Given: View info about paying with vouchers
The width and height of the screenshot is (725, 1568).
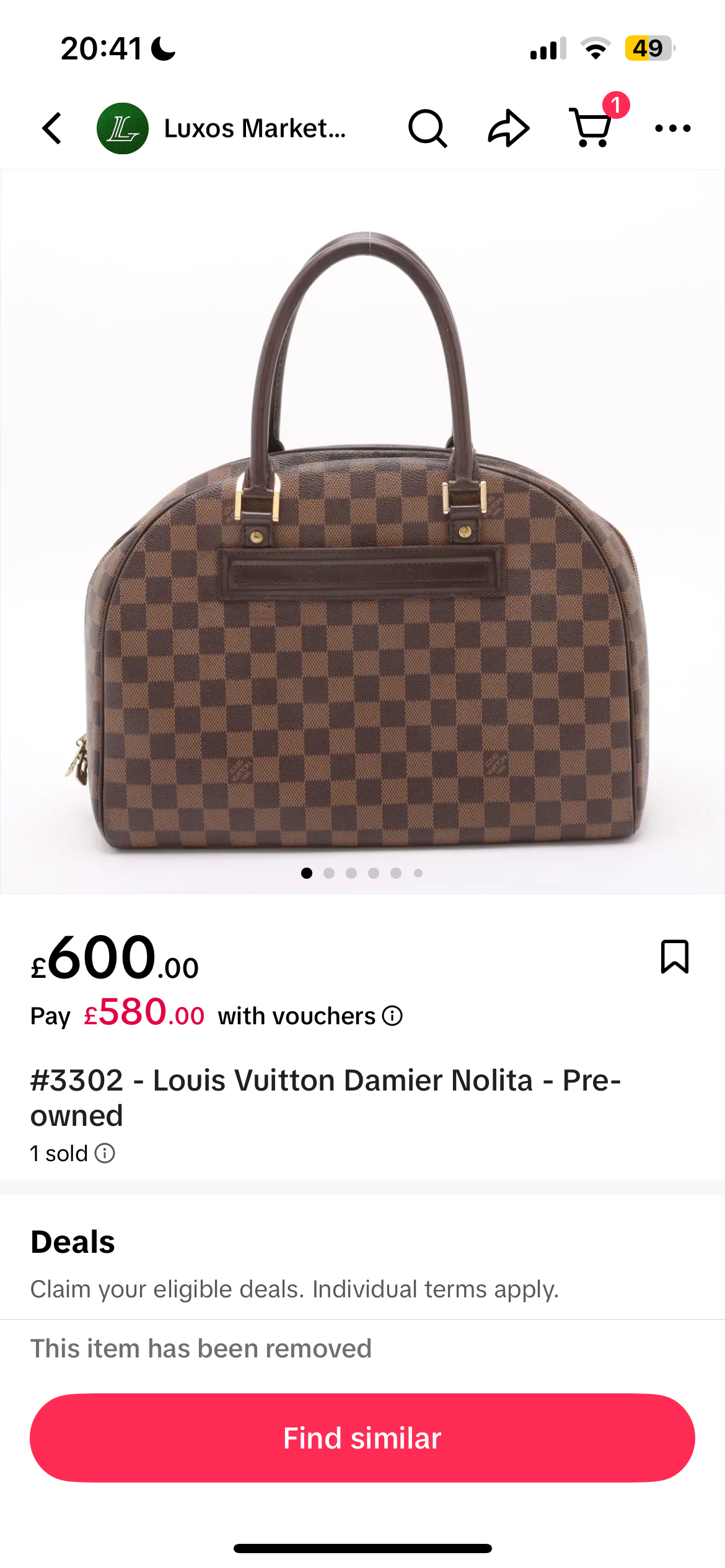Looking at the screenshot, I should (392, 1016).
